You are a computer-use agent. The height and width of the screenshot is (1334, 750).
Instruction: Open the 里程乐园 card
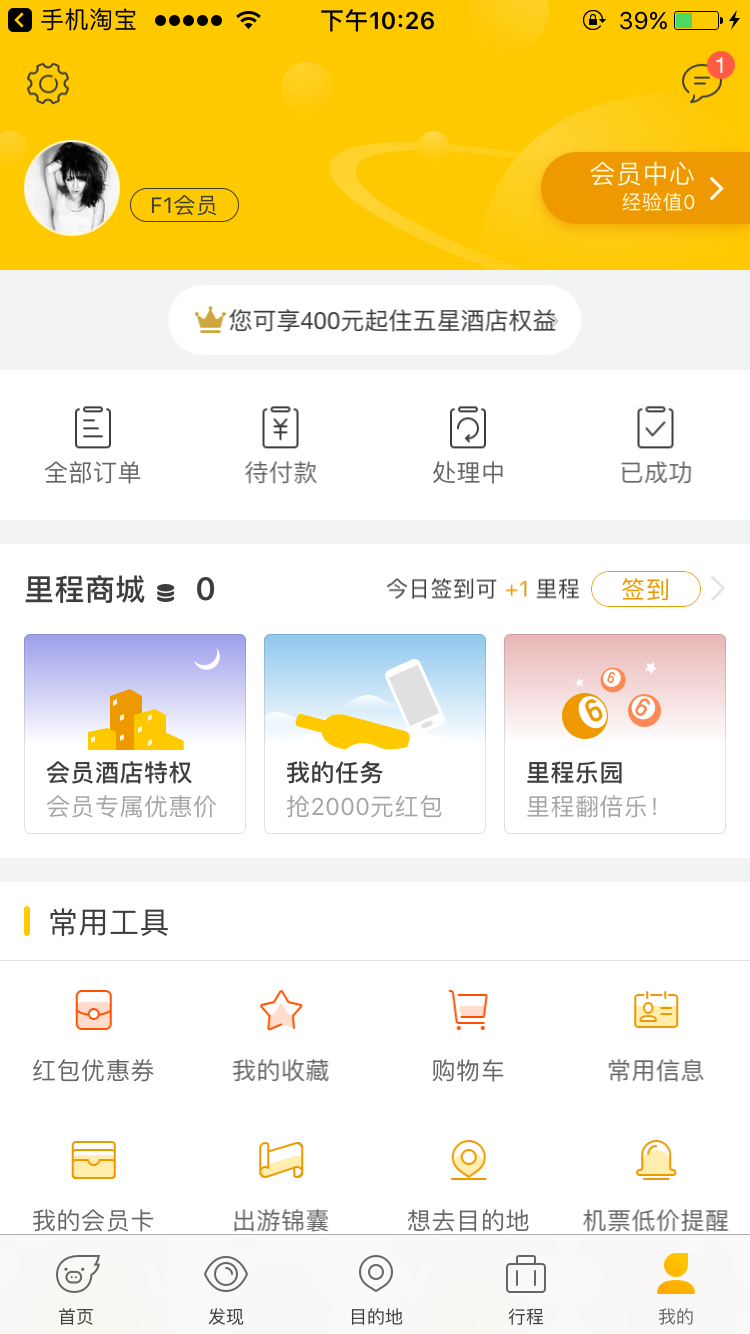click(615, 734)
